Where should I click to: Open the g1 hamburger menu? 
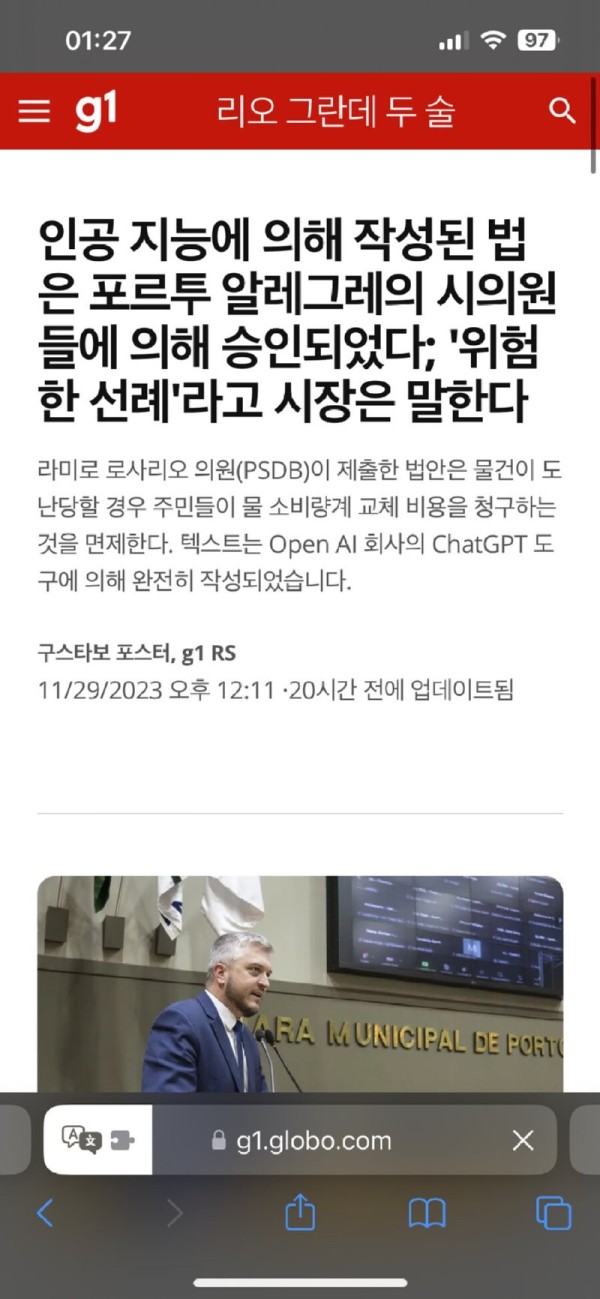[x=34, y=111]
